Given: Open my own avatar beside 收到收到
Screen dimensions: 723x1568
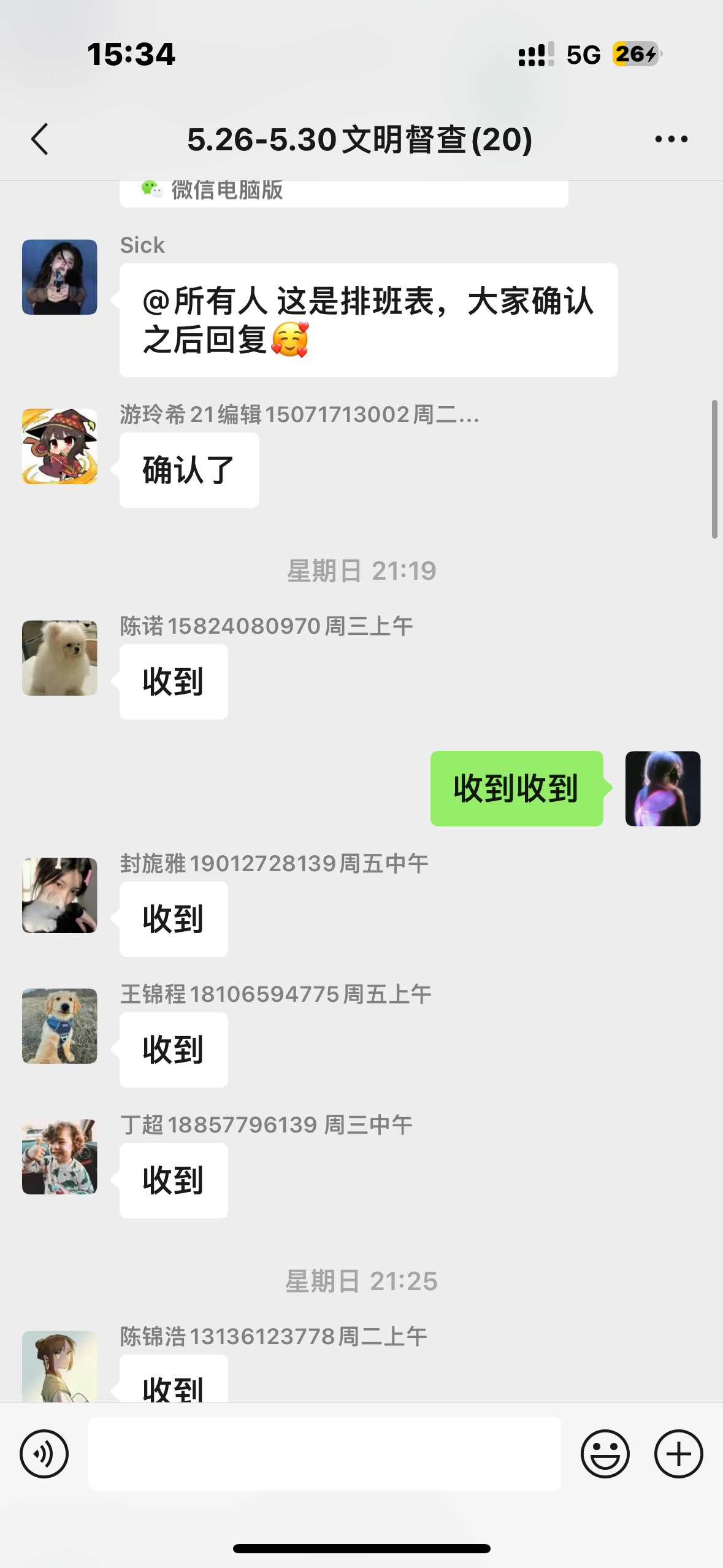Looking at the screenshot, I should 662,788.
